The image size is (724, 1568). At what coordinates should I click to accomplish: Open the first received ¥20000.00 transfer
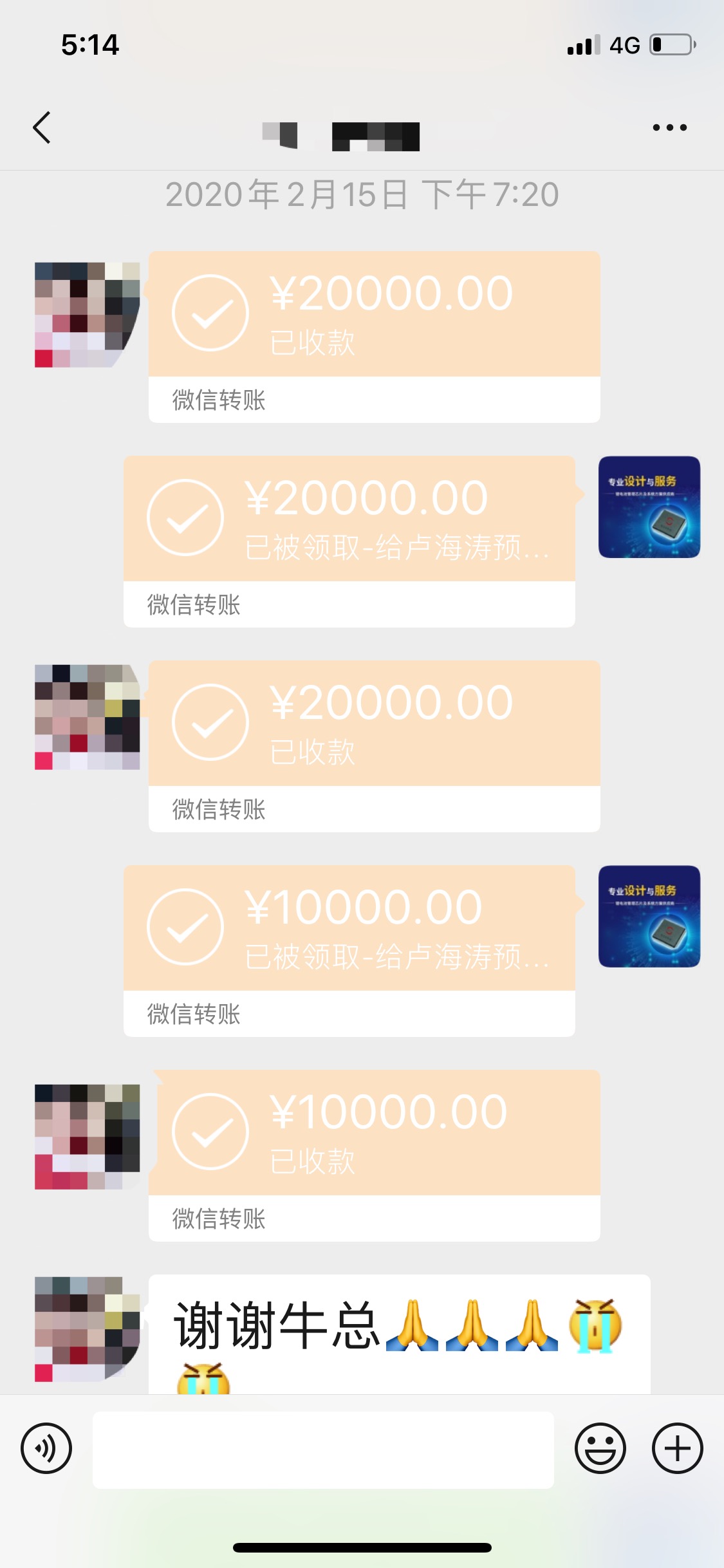click(374, 315)
